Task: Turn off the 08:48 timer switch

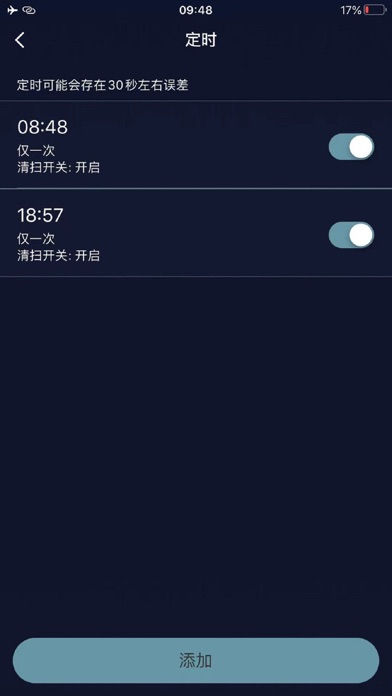Action: pos(351,146)
